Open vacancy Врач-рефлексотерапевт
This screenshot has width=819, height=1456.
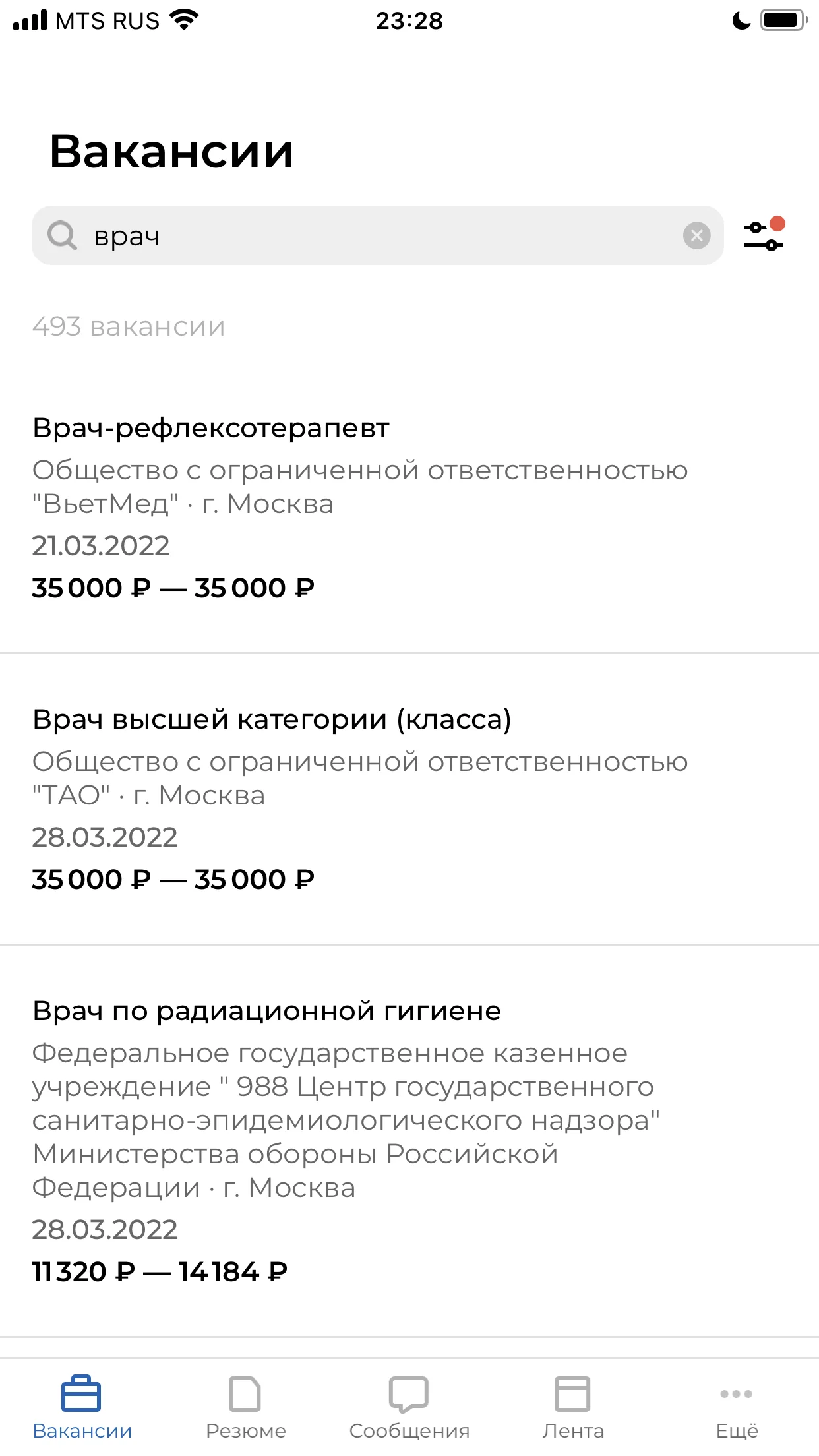click(212, 427)
